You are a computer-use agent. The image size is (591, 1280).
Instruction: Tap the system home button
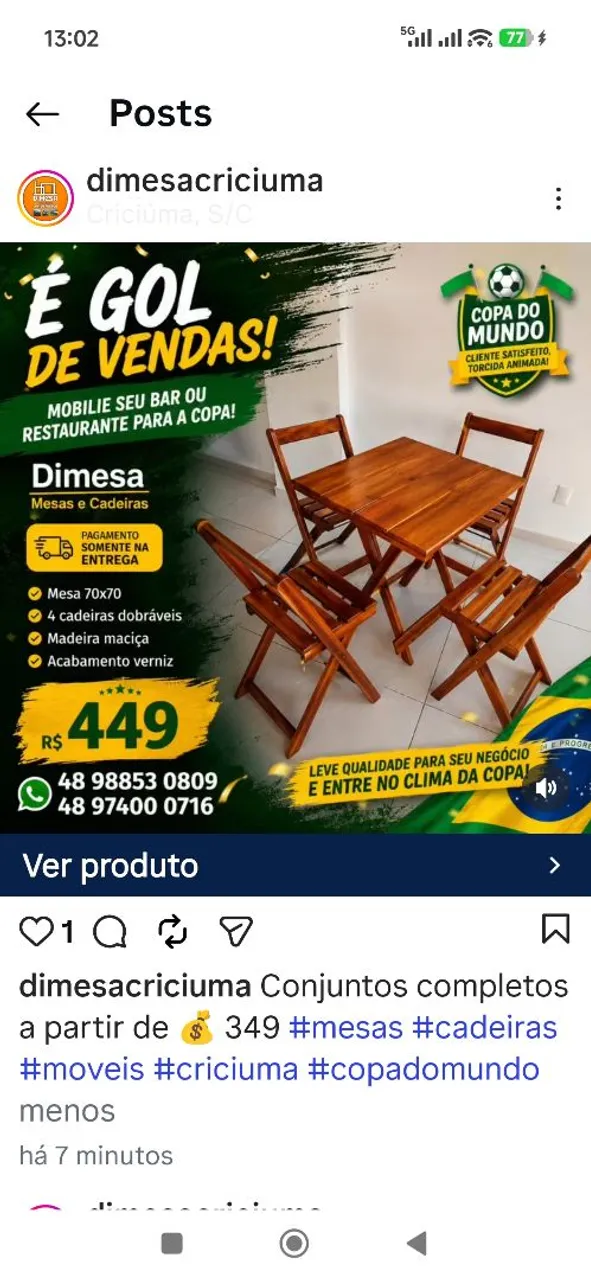tap(294, 1243)
